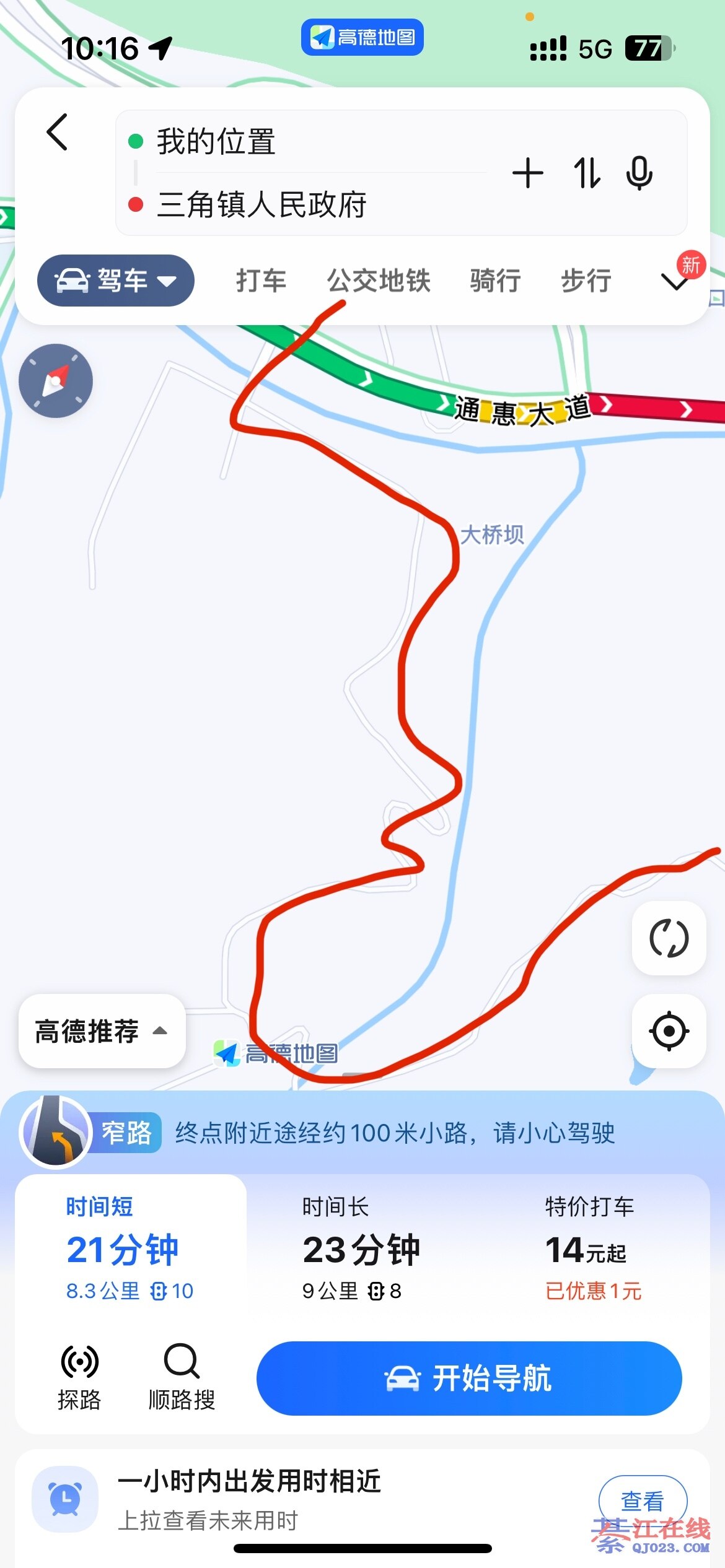
Task: Select the 步行 walking tab
Action: [586, 281]
